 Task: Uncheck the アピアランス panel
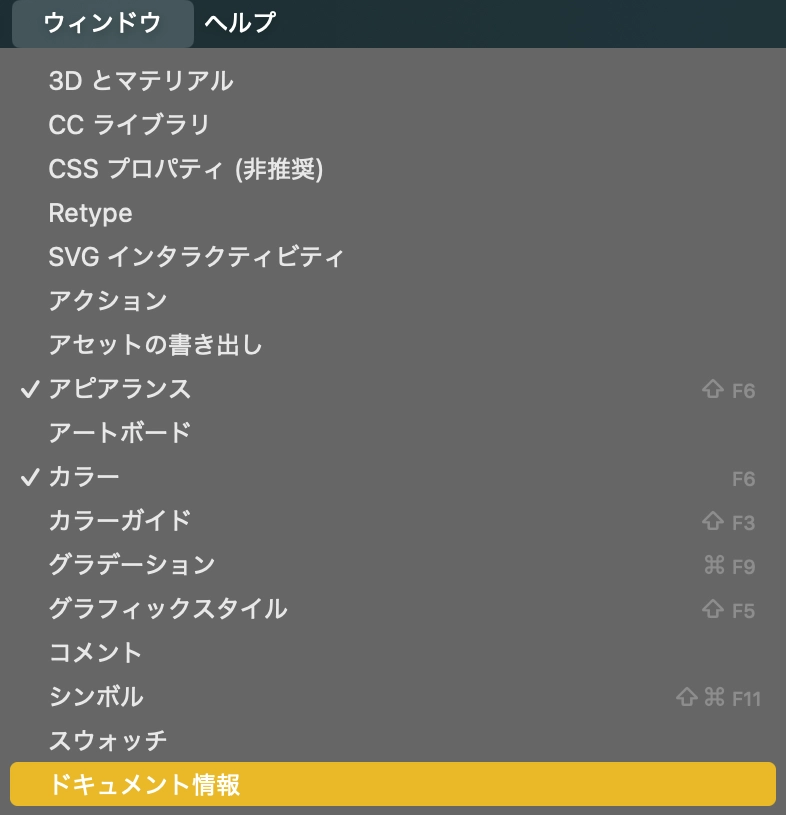(x=119, y=389)
